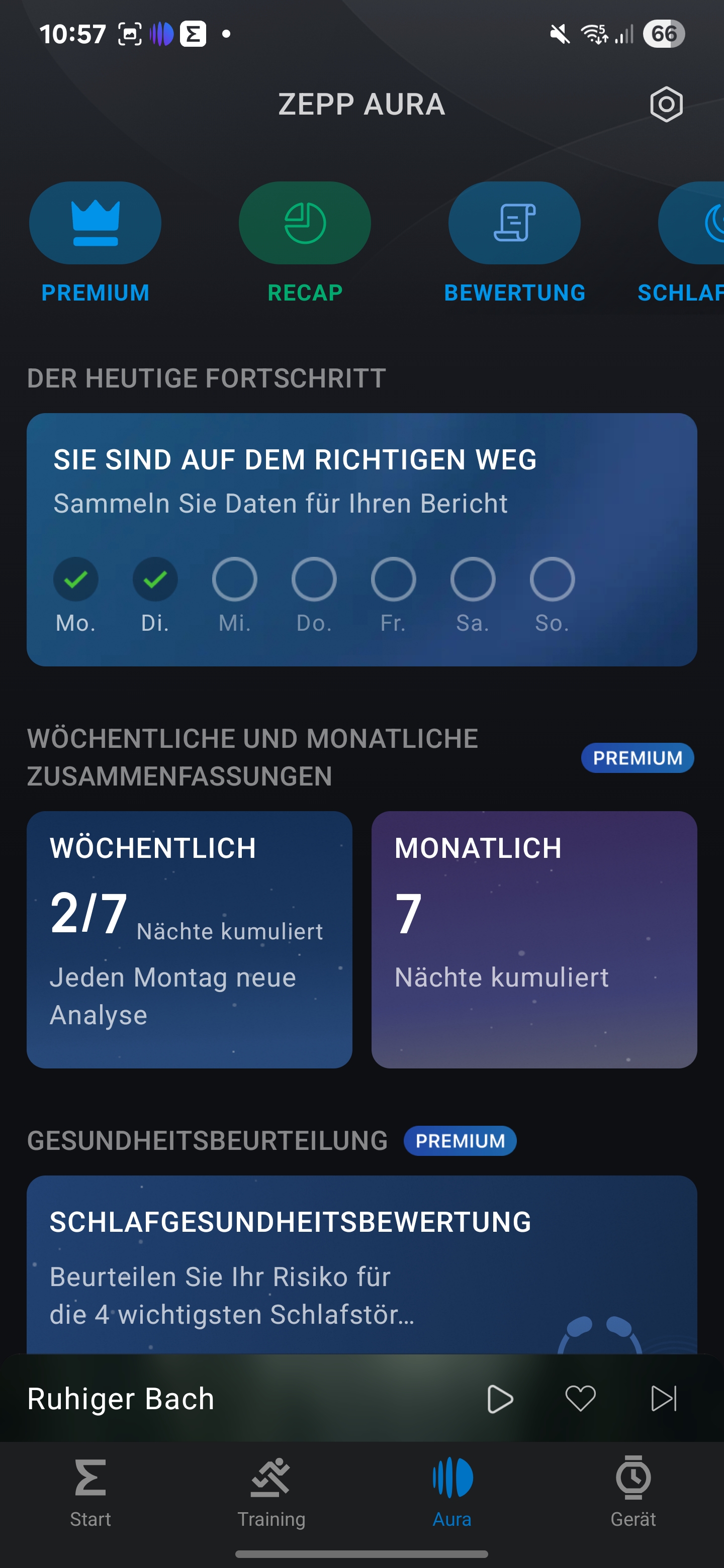Select the Aura tab
Screen dimensions: 724x1568
click(x=452, y=1491)
